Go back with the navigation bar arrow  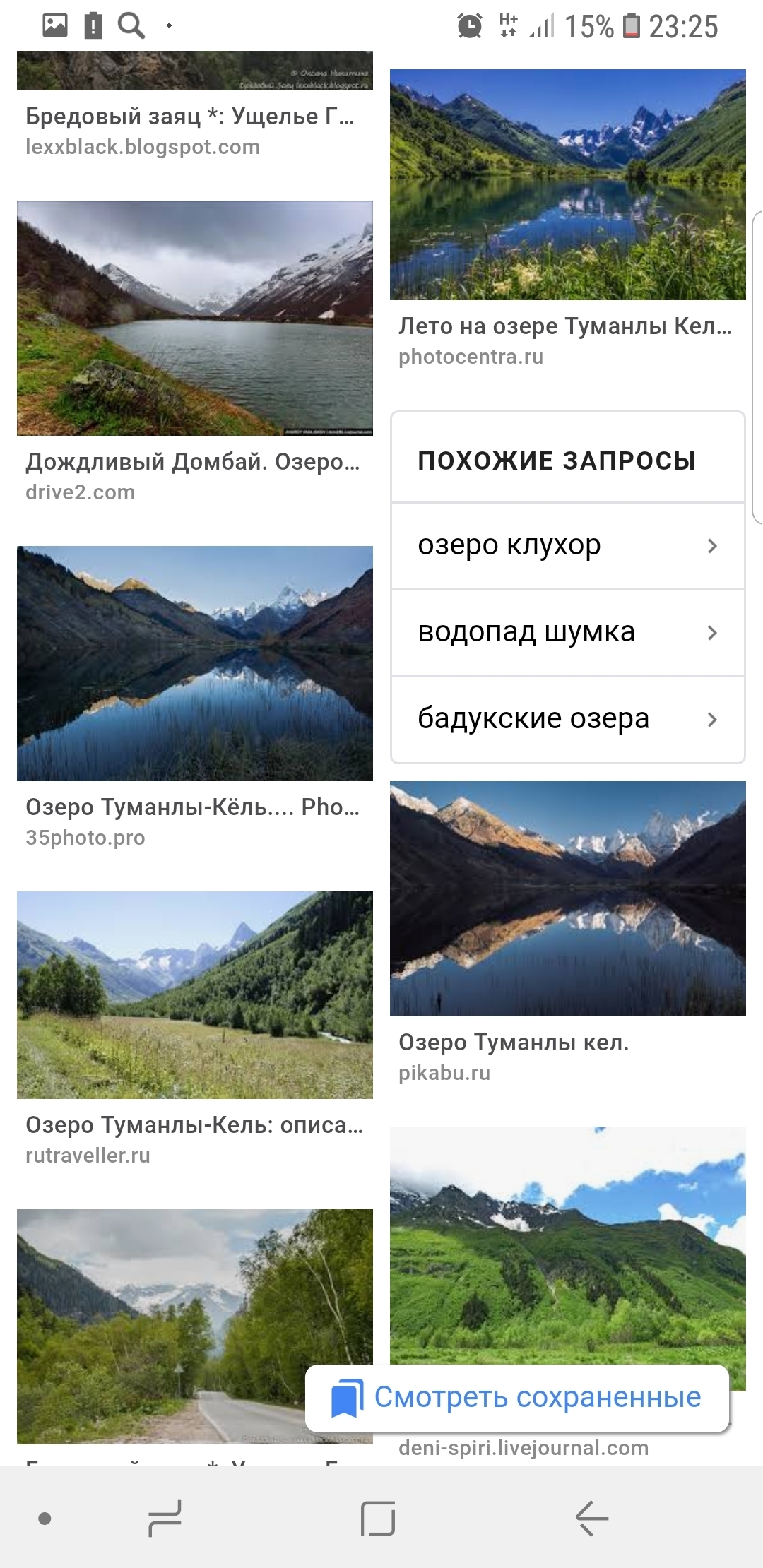click(x=592, y=1518)
